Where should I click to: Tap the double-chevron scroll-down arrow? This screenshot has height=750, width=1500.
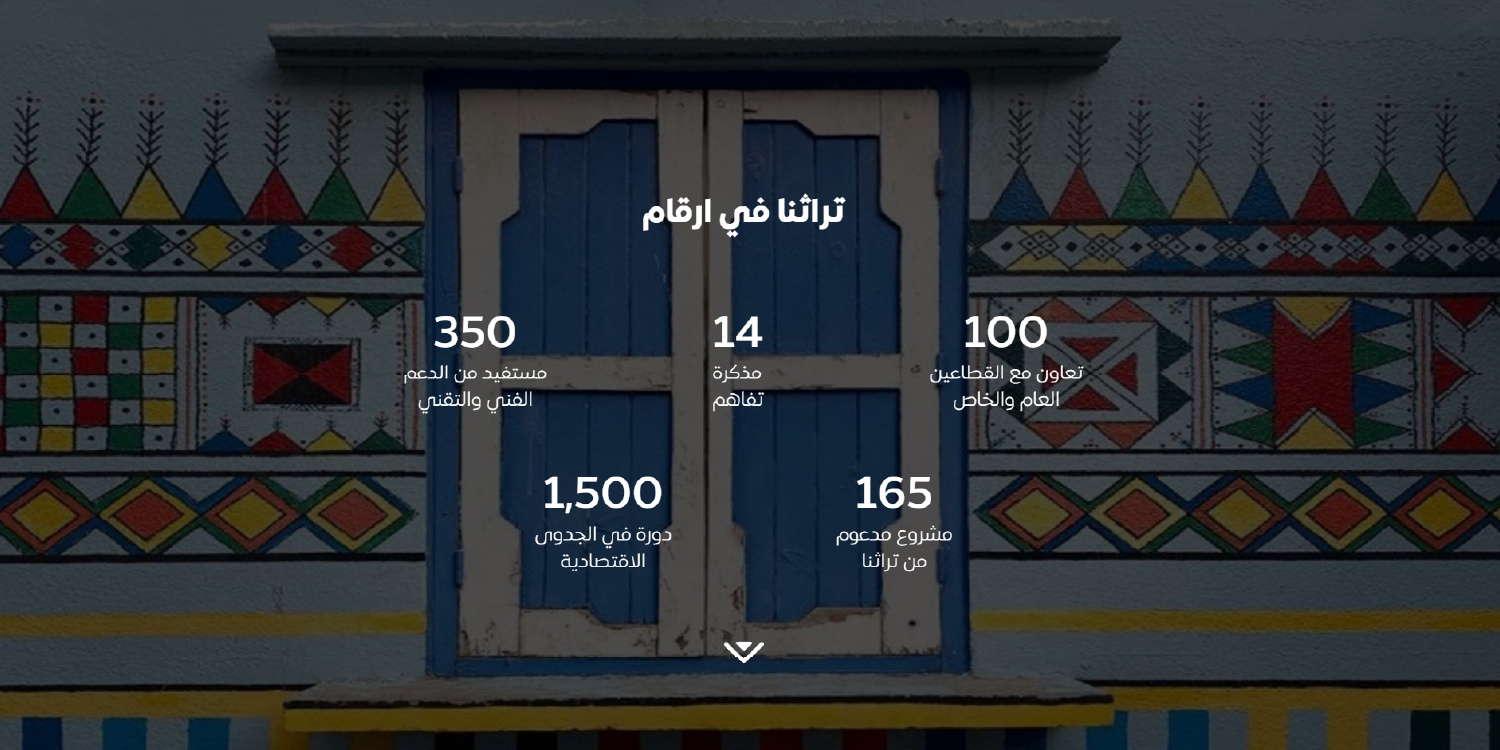[743, 652]
